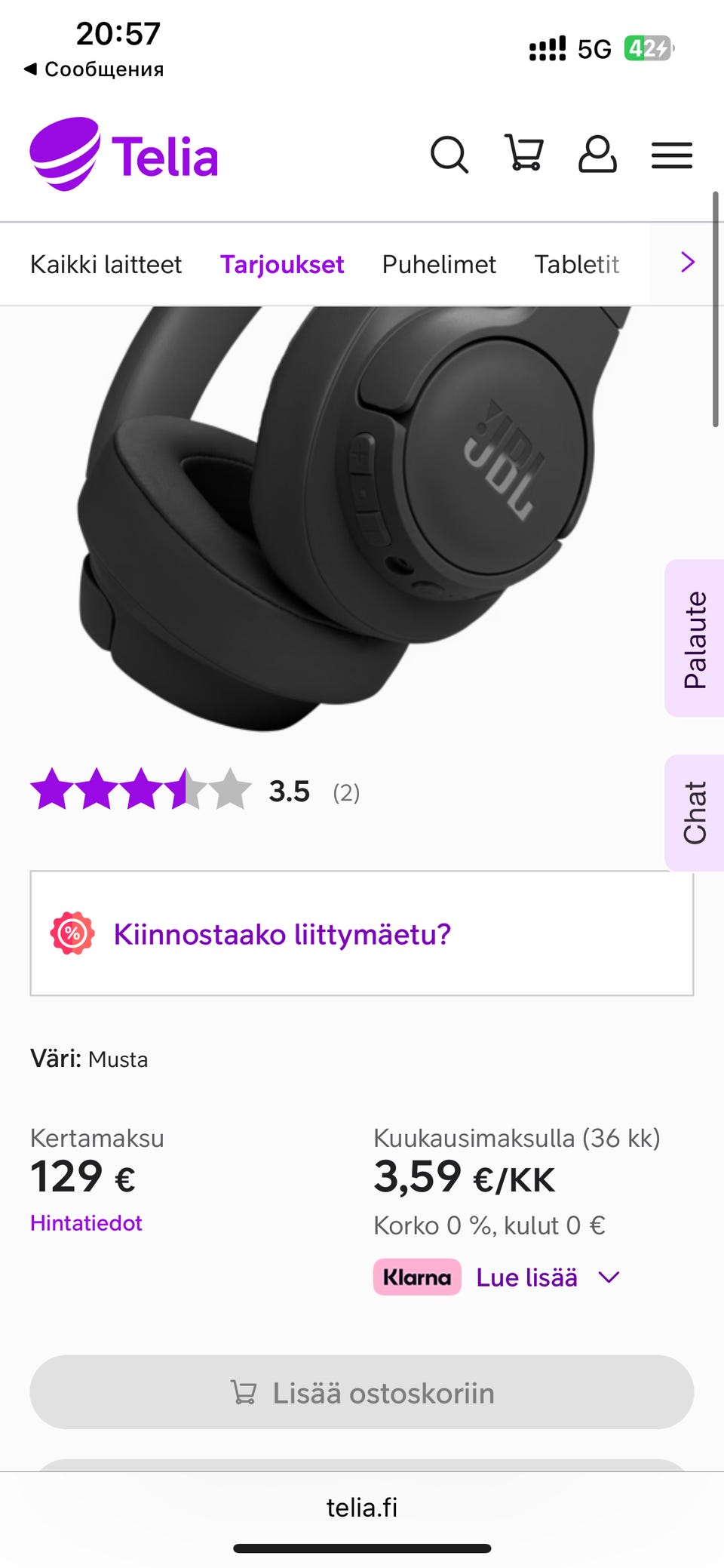
Task: Open the Palaute side panel
Action: (695, 639)
